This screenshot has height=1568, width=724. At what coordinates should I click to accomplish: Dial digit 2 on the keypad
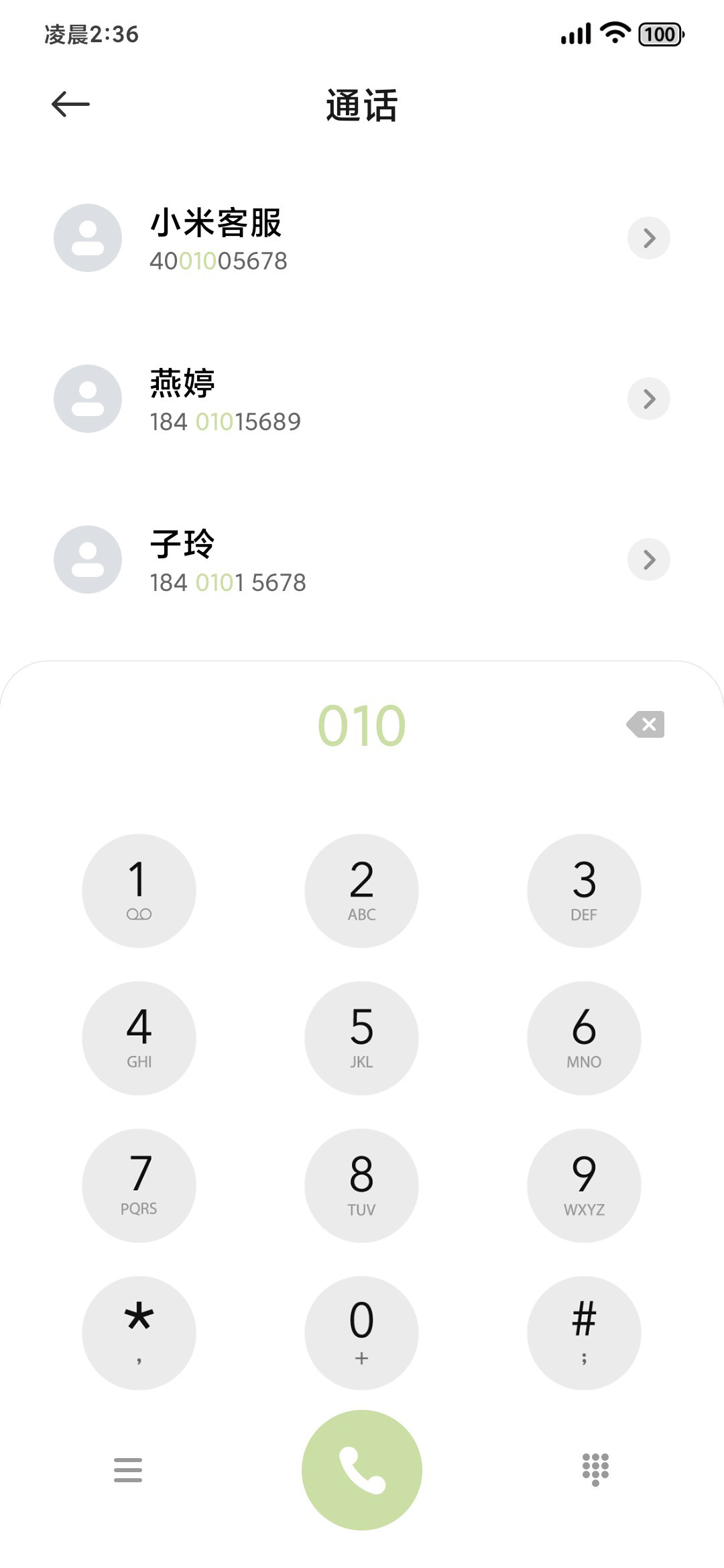(361, 891)
